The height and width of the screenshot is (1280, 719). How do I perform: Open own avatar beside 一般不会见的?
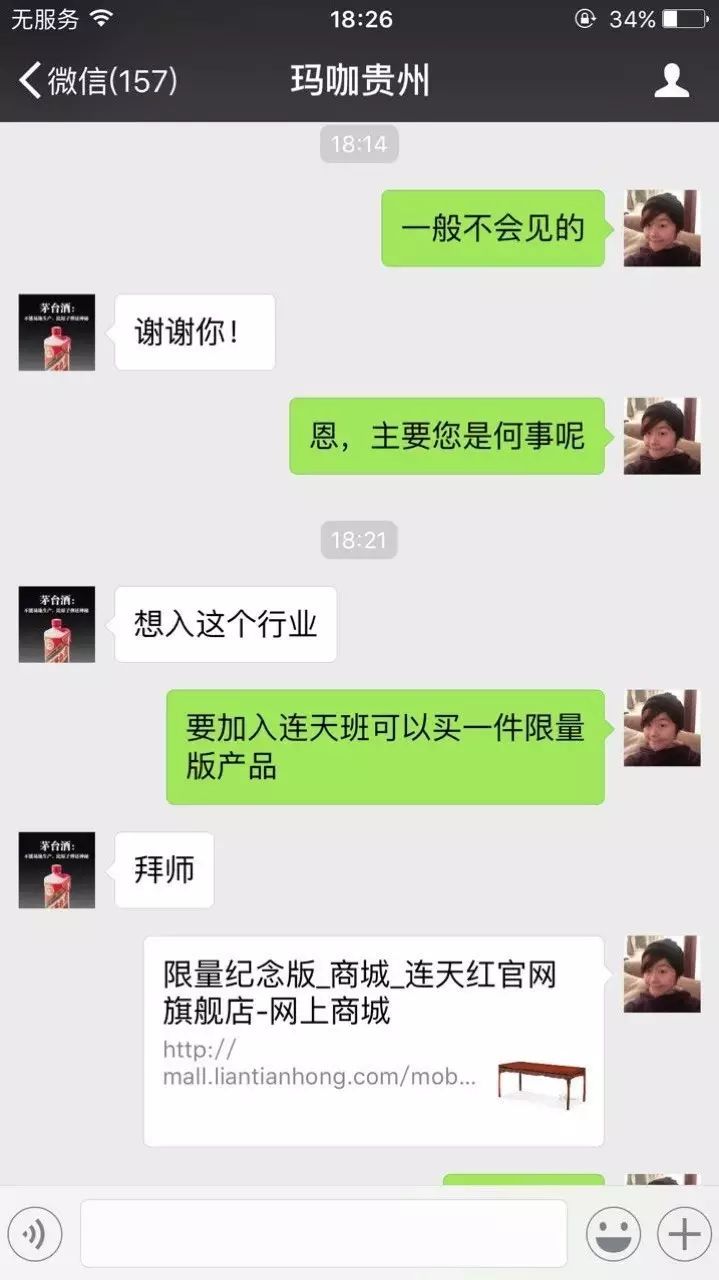point(661,228)
